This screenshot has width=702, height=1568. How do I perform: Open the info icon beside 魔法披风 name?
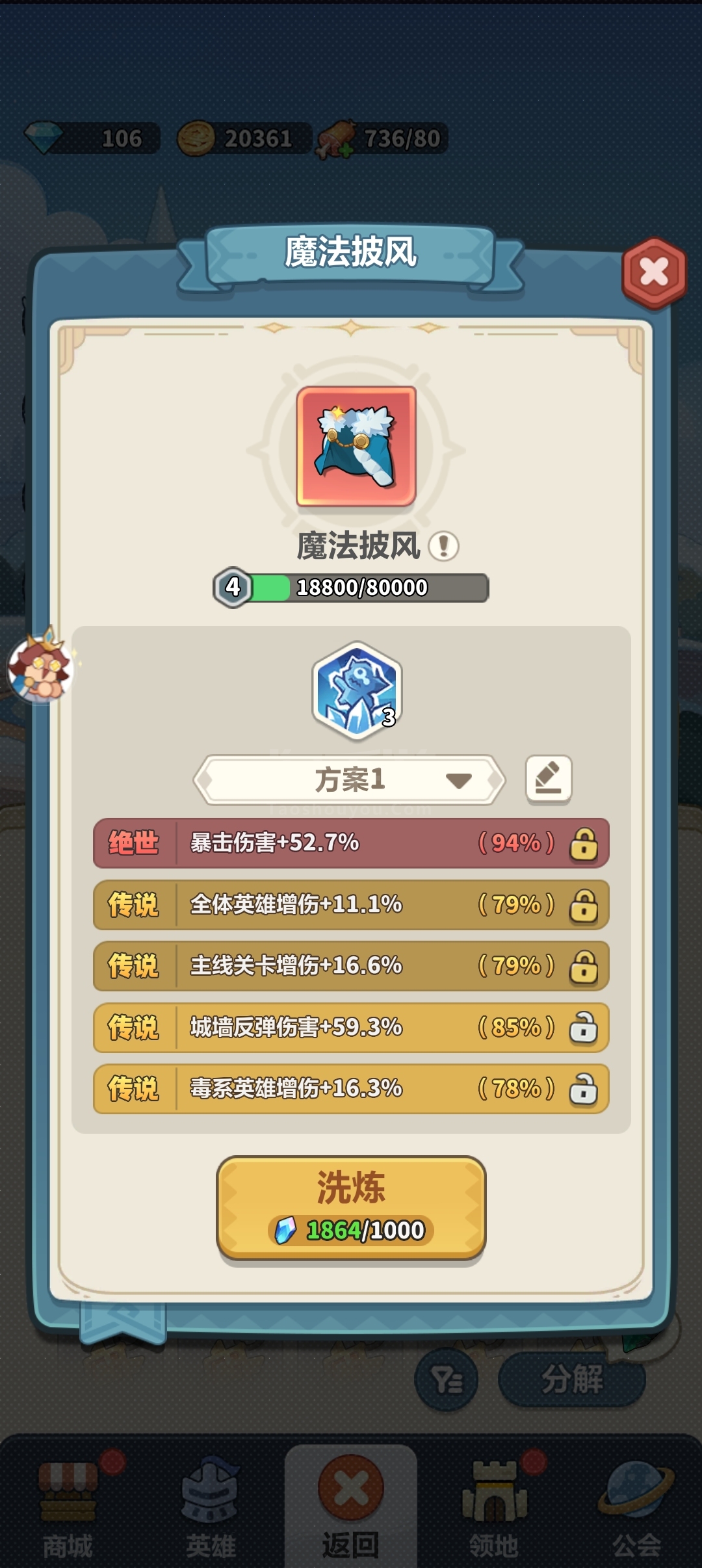click(x=444, y=546)
